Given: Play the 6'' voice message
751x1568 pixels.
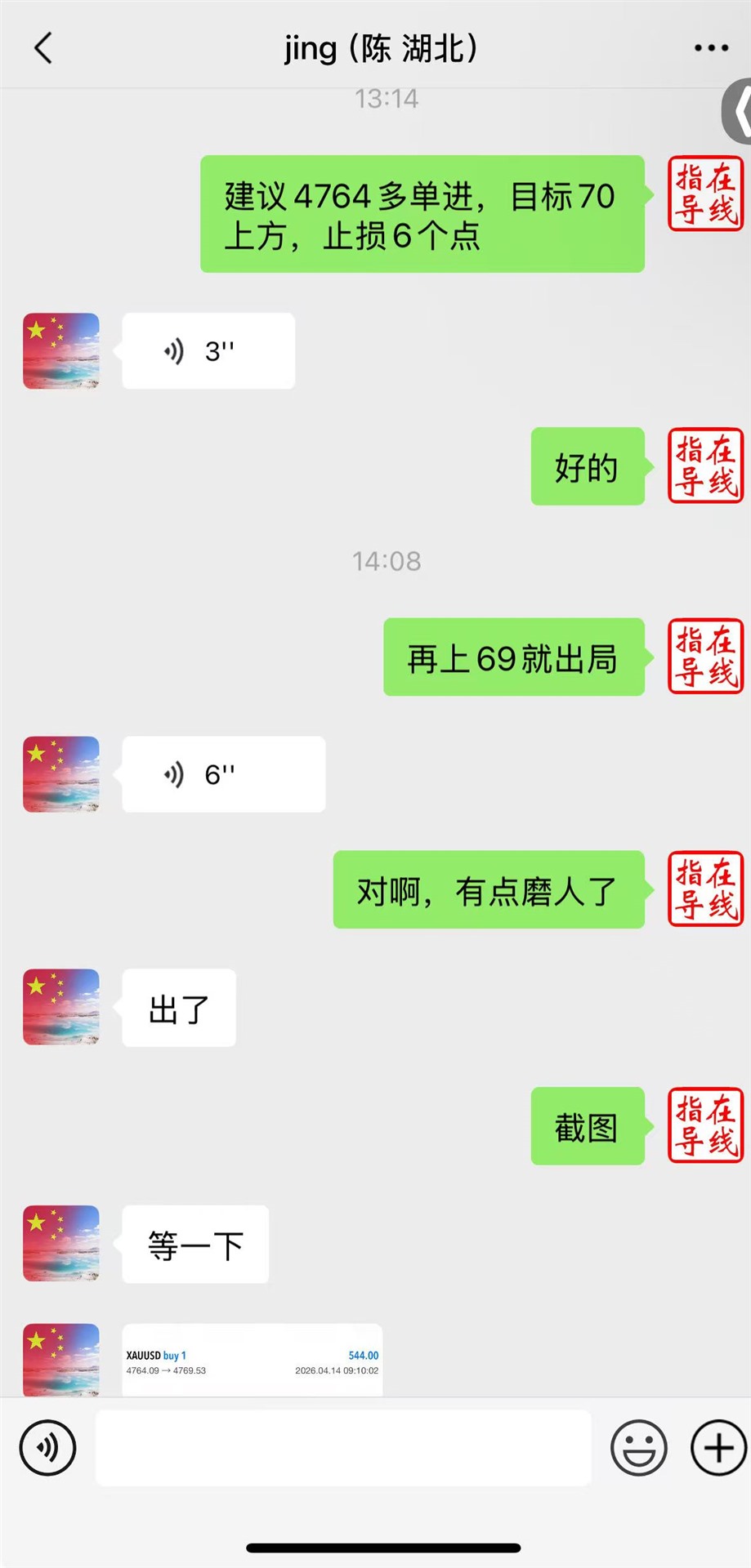Looking at the screenshot, I should (x=223, y=774).
